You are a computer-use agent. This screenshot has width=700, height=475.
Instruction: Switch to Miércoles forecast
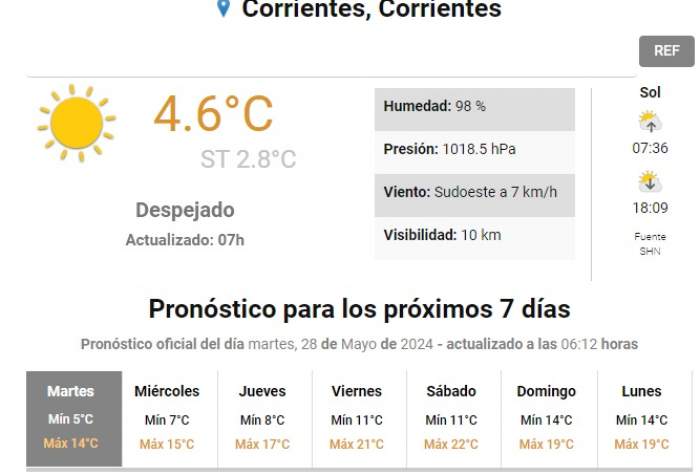point(167,418)
